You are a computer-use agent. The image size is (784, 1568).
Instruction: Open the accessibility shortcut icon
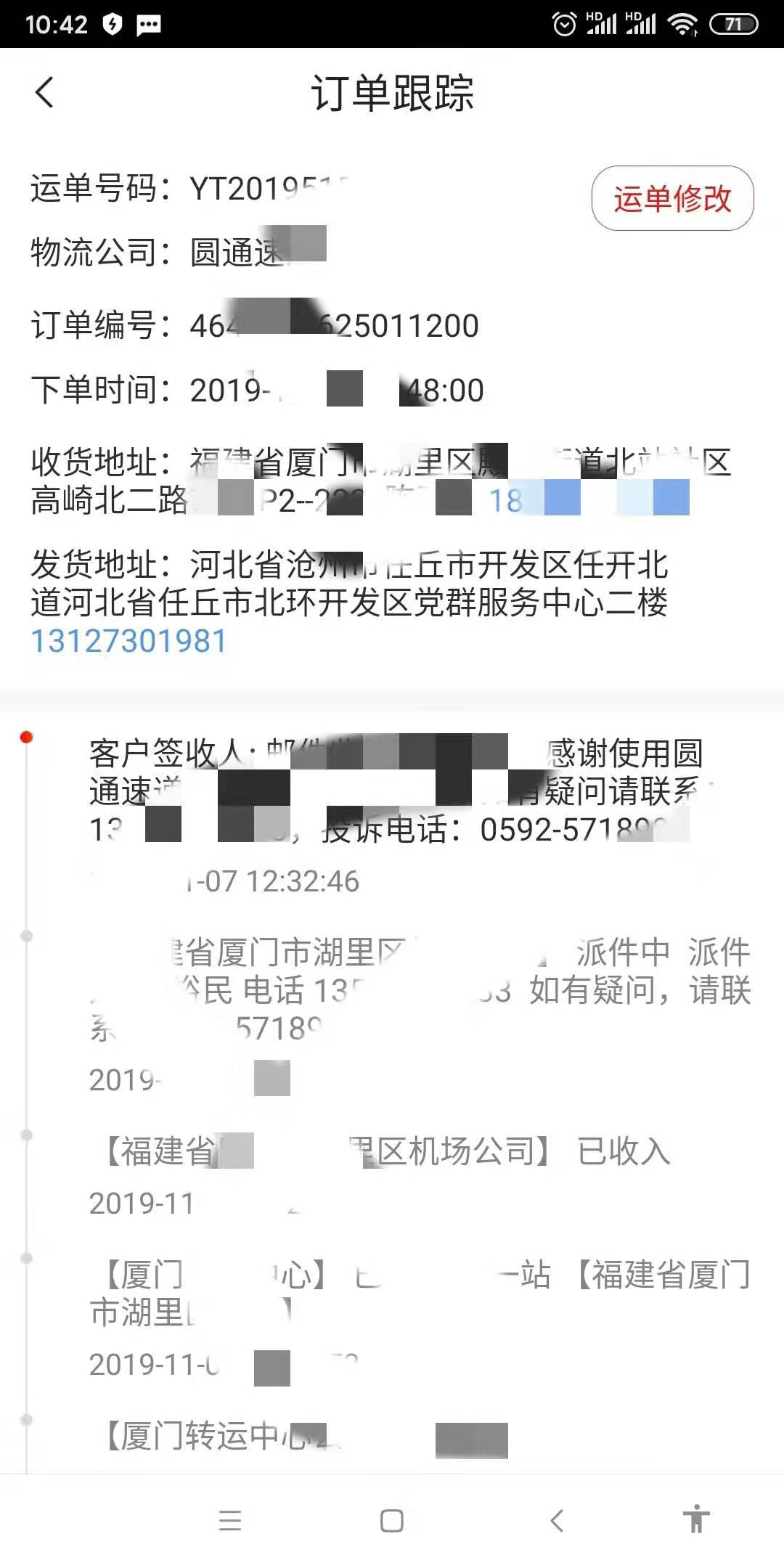coord(695,1519)
